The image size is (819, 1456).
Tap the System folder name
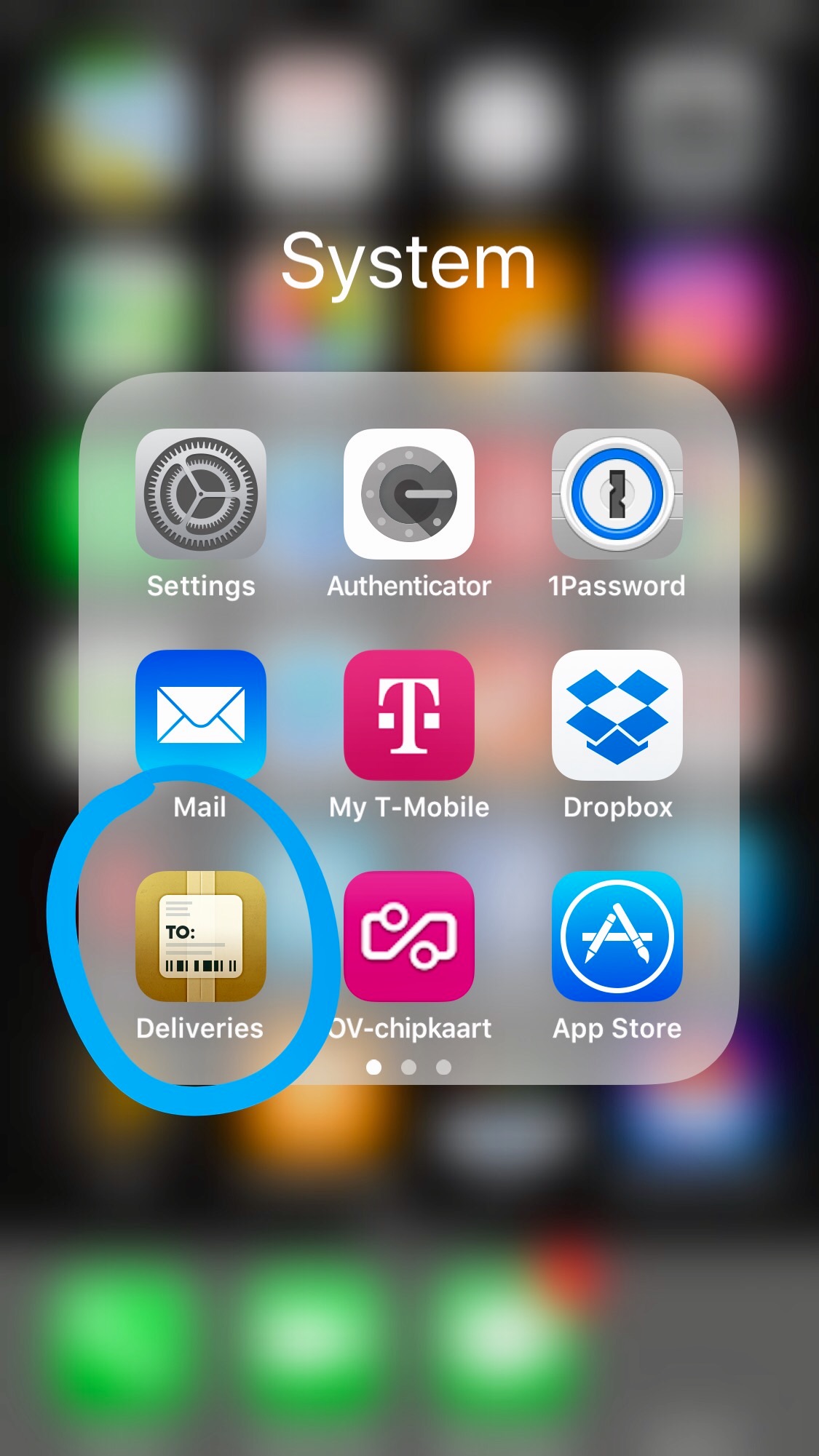(x=408, y=262)
